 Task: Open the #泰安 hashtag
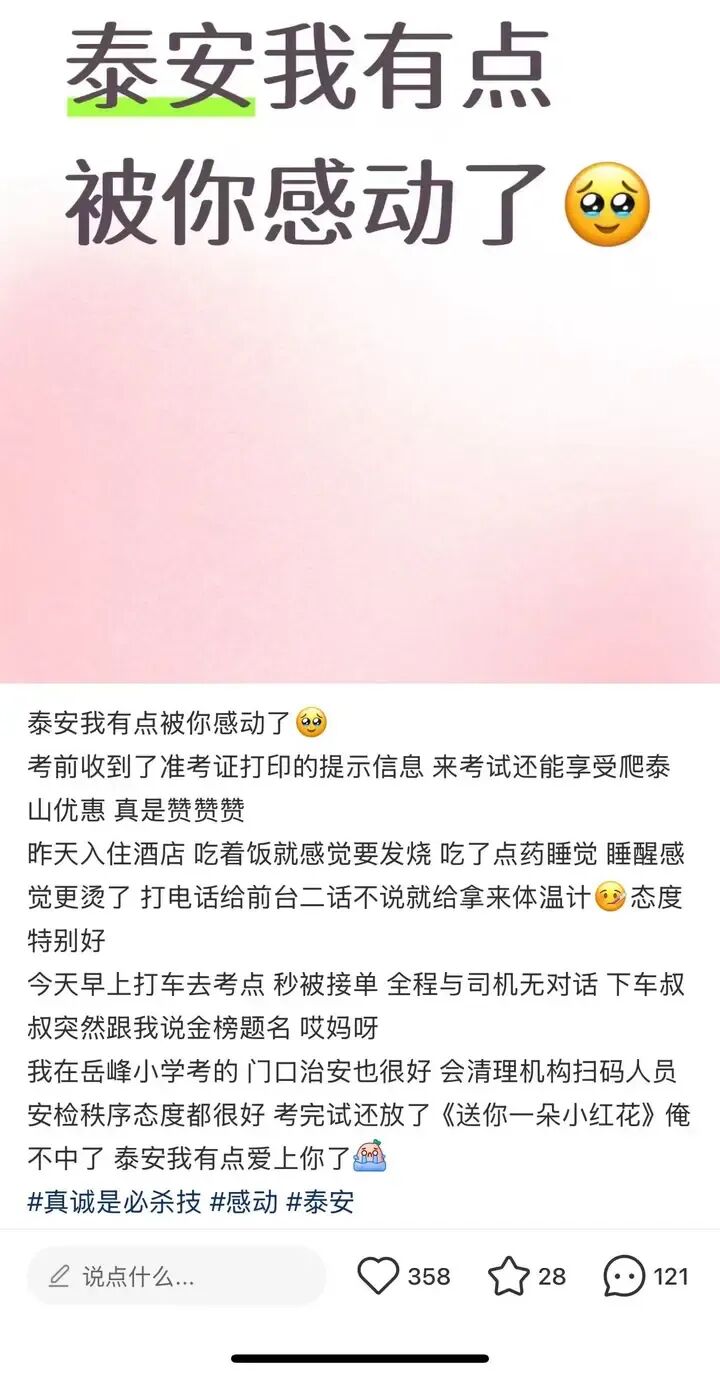coord(320,1201)
